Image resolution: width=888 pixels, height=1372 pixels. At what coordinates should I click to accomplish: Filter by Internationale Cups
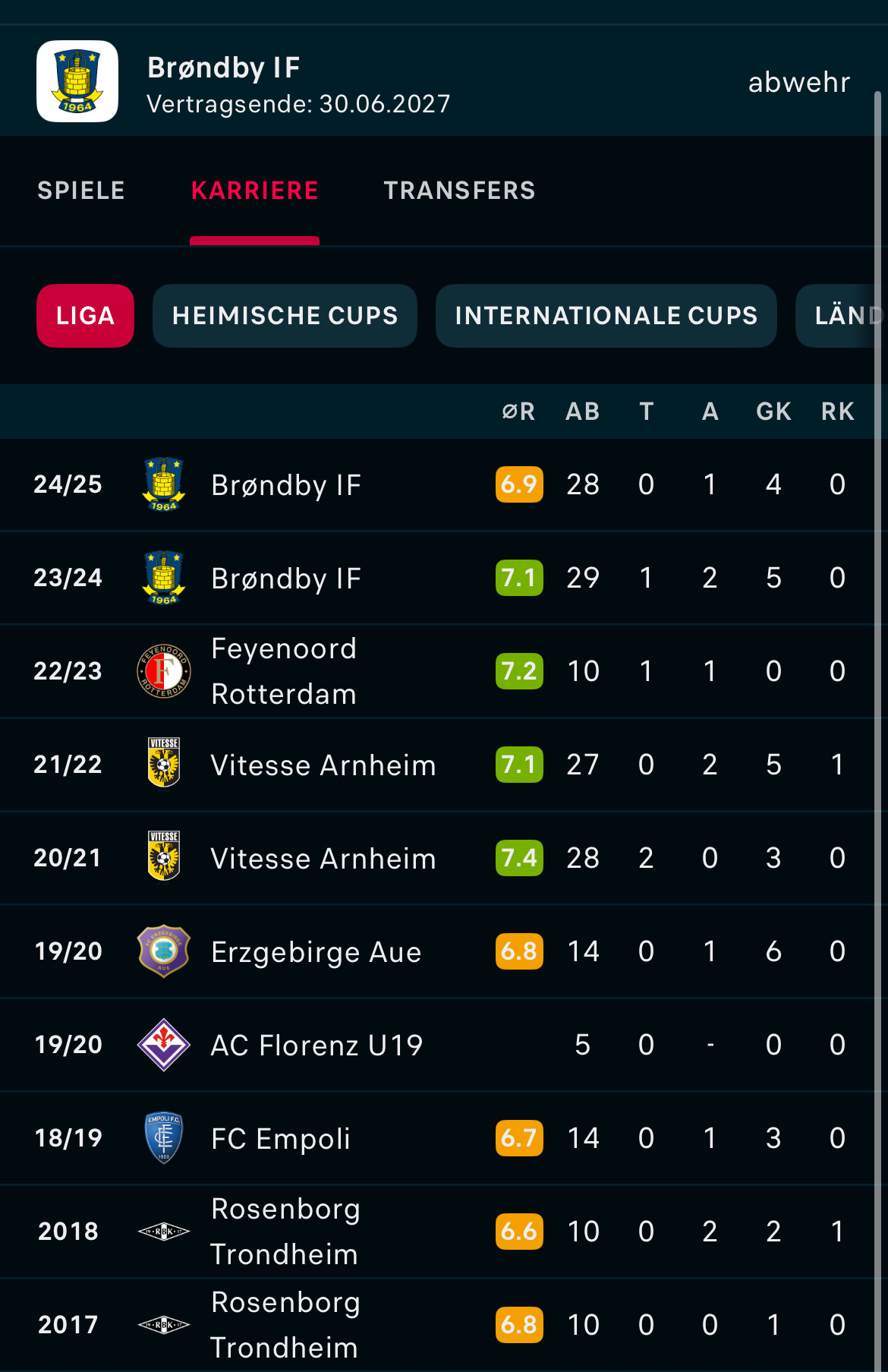(606, 316)
